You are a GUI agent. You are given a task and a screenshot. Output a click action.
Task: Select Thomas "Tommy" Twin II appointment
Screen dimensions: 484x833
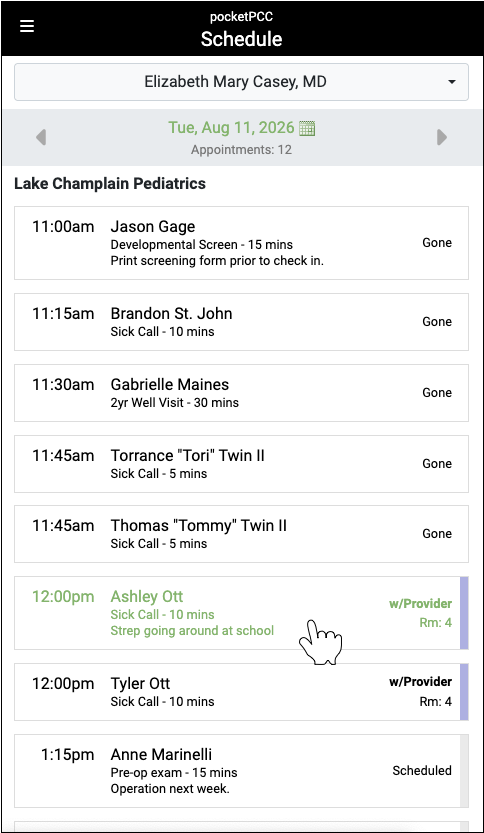coord(241,534)
